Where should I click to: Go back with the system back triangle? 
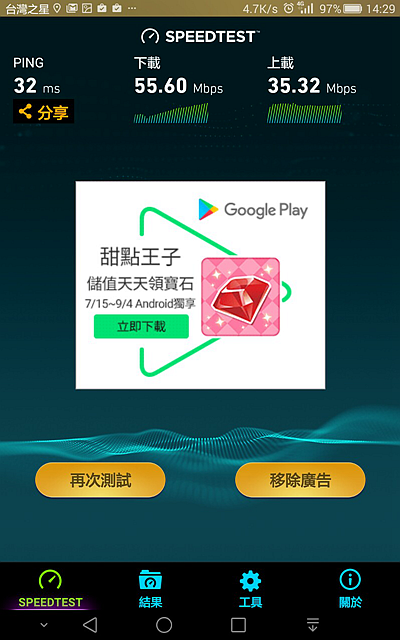90,624
